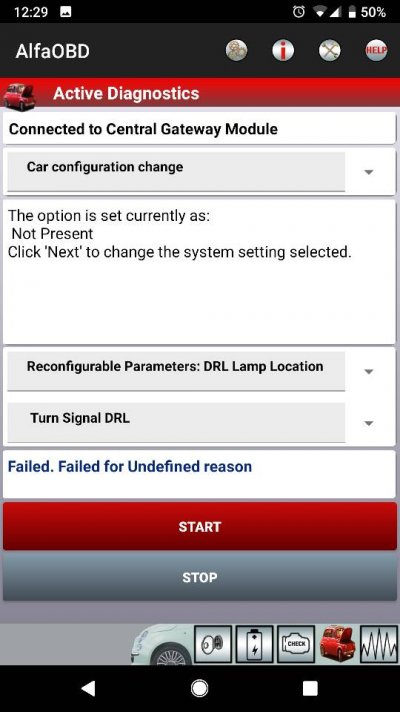Tap the red START button
Screen dimensions: 400x712
pyautogui.click(x=200, y=526)
